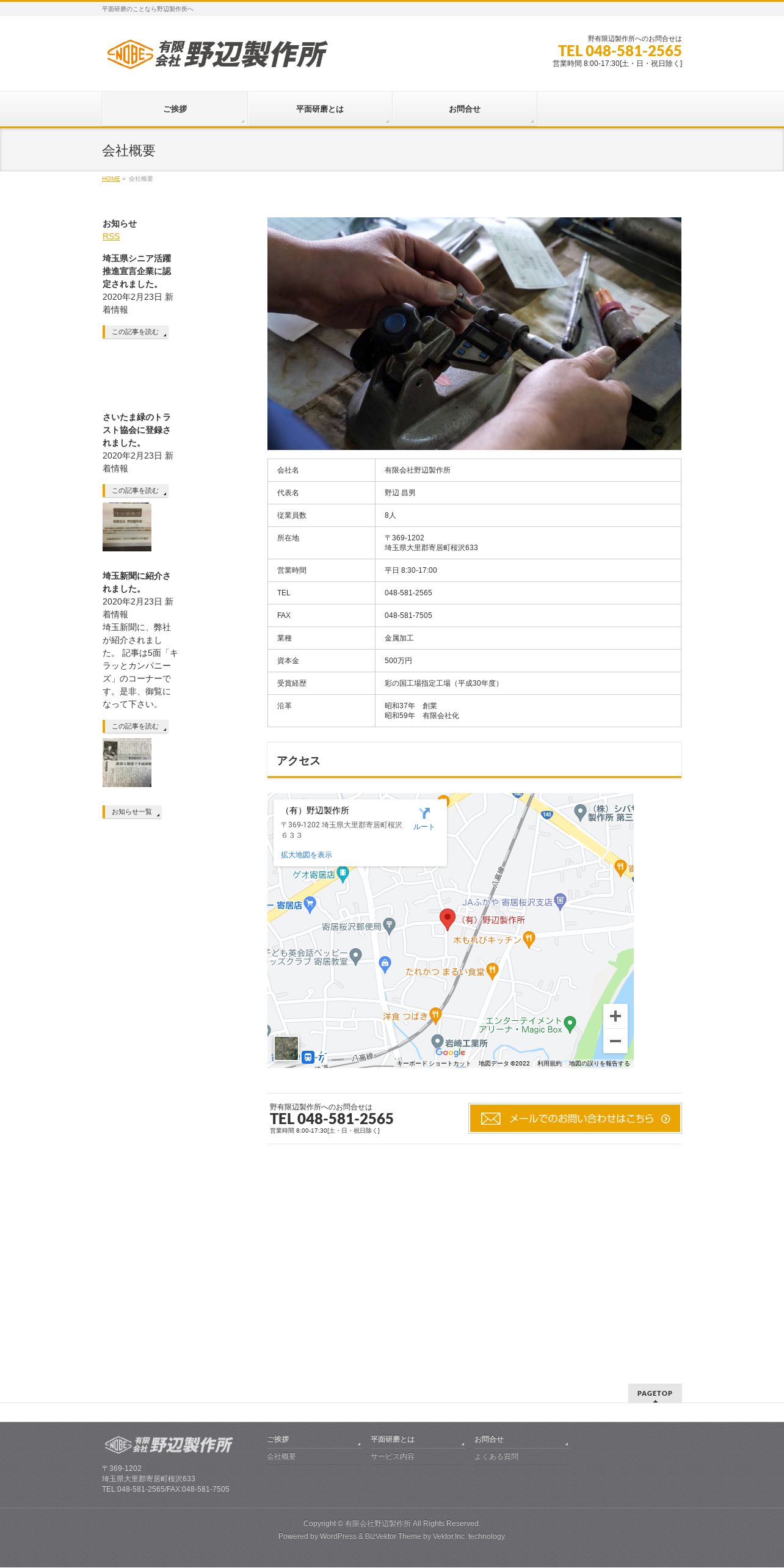Viewport: 784px width, 1568px height.
Task: Read the さいたま緑のトラスト協会 article
Action: click(135, 491)
